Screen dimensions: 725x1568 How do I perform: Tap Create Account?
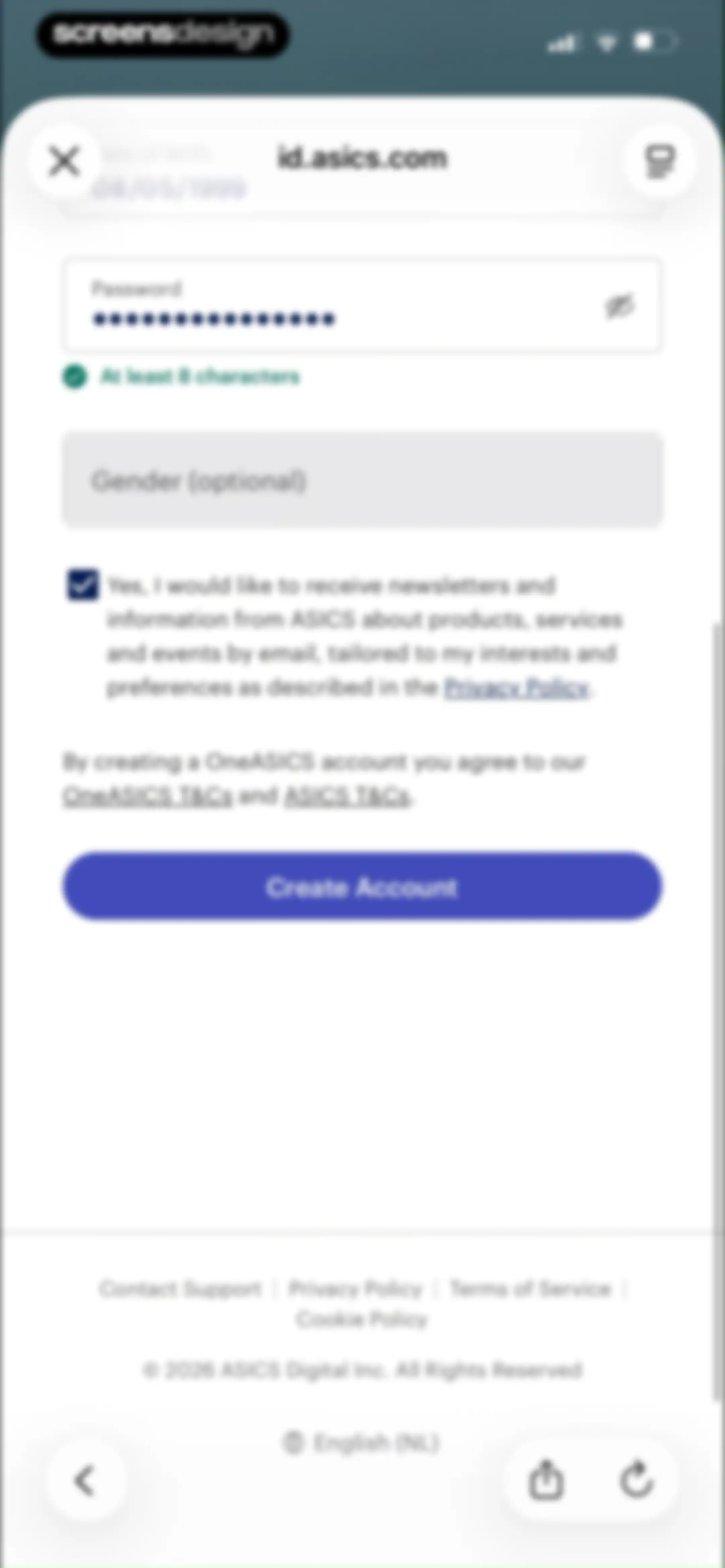click(x=362, y=886)
